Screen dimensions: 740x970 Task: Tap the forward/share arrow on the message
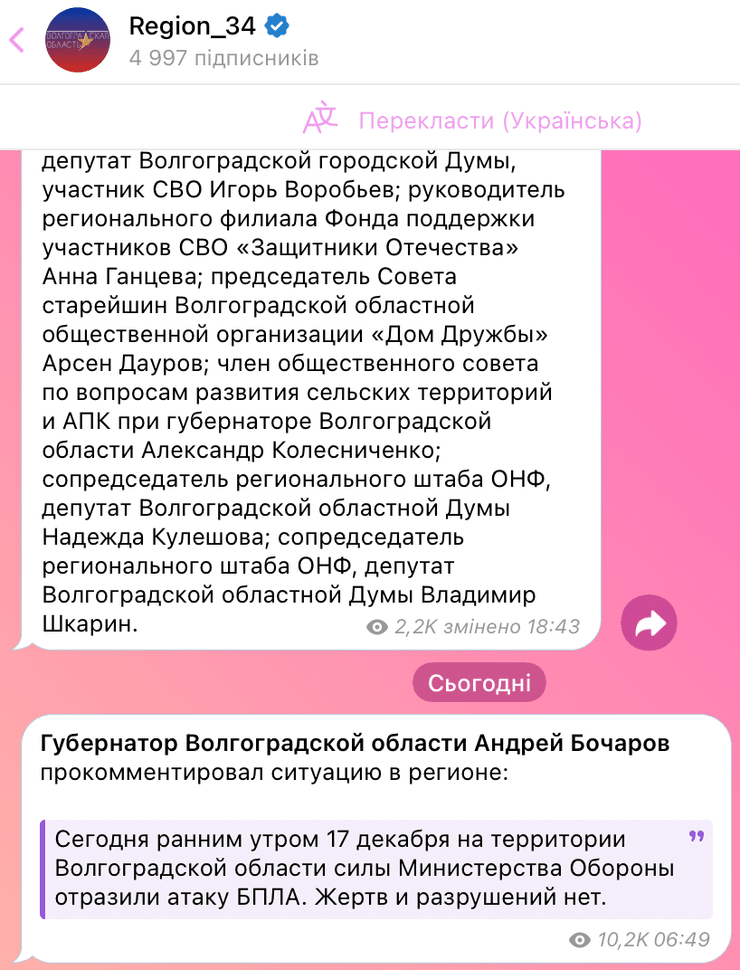coord(649,623)
